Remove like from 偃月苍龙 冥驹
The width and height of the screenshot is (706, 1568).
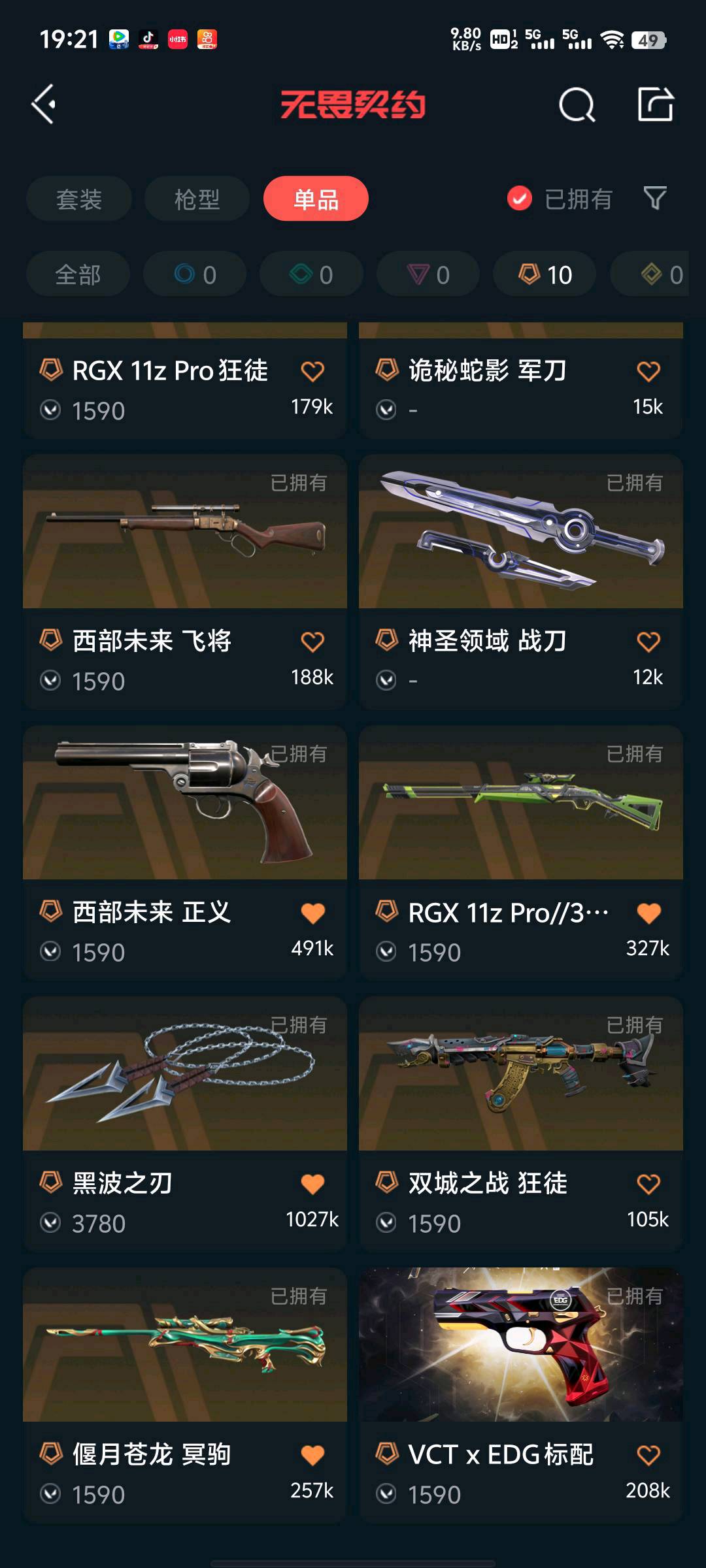point(312,1455)
